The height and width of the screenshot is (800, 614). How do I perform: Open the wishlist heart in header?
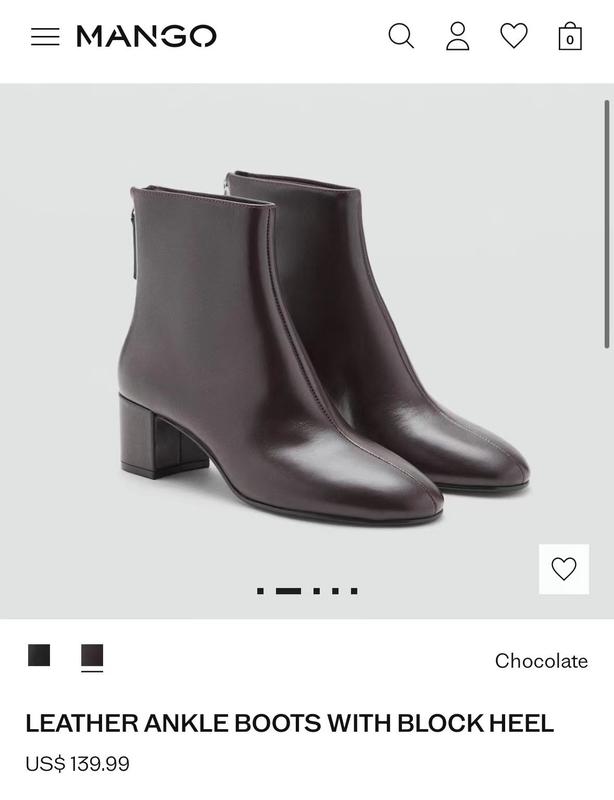tap(513, 37)
